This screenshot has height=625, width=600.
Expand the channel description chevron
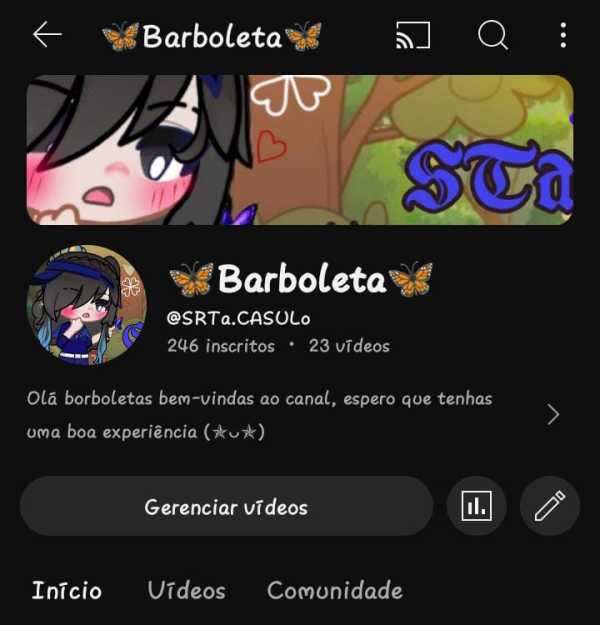(x=553, y=415)
